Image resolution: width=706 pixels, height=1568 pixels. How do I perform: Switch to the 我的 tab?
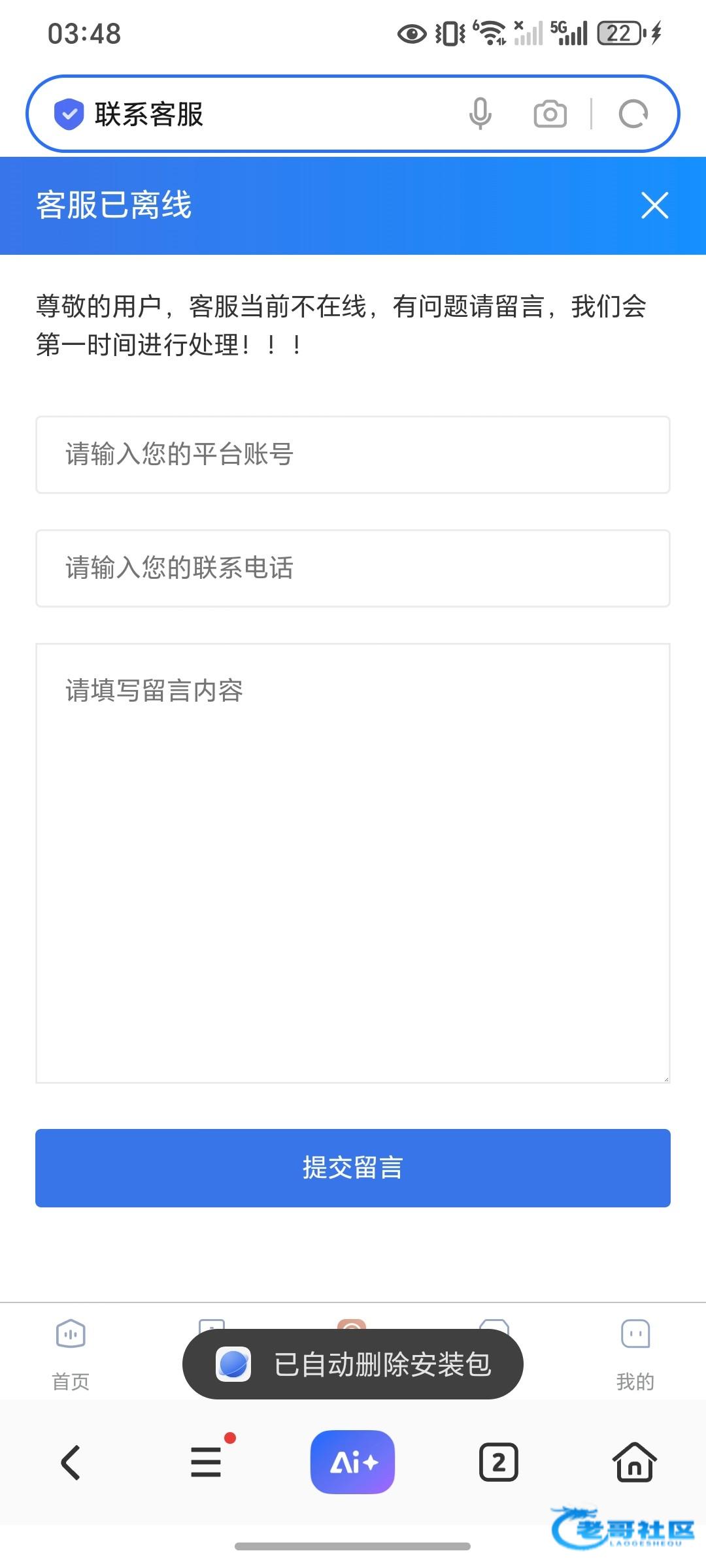pyautogui.click(x=635, y=1354)
